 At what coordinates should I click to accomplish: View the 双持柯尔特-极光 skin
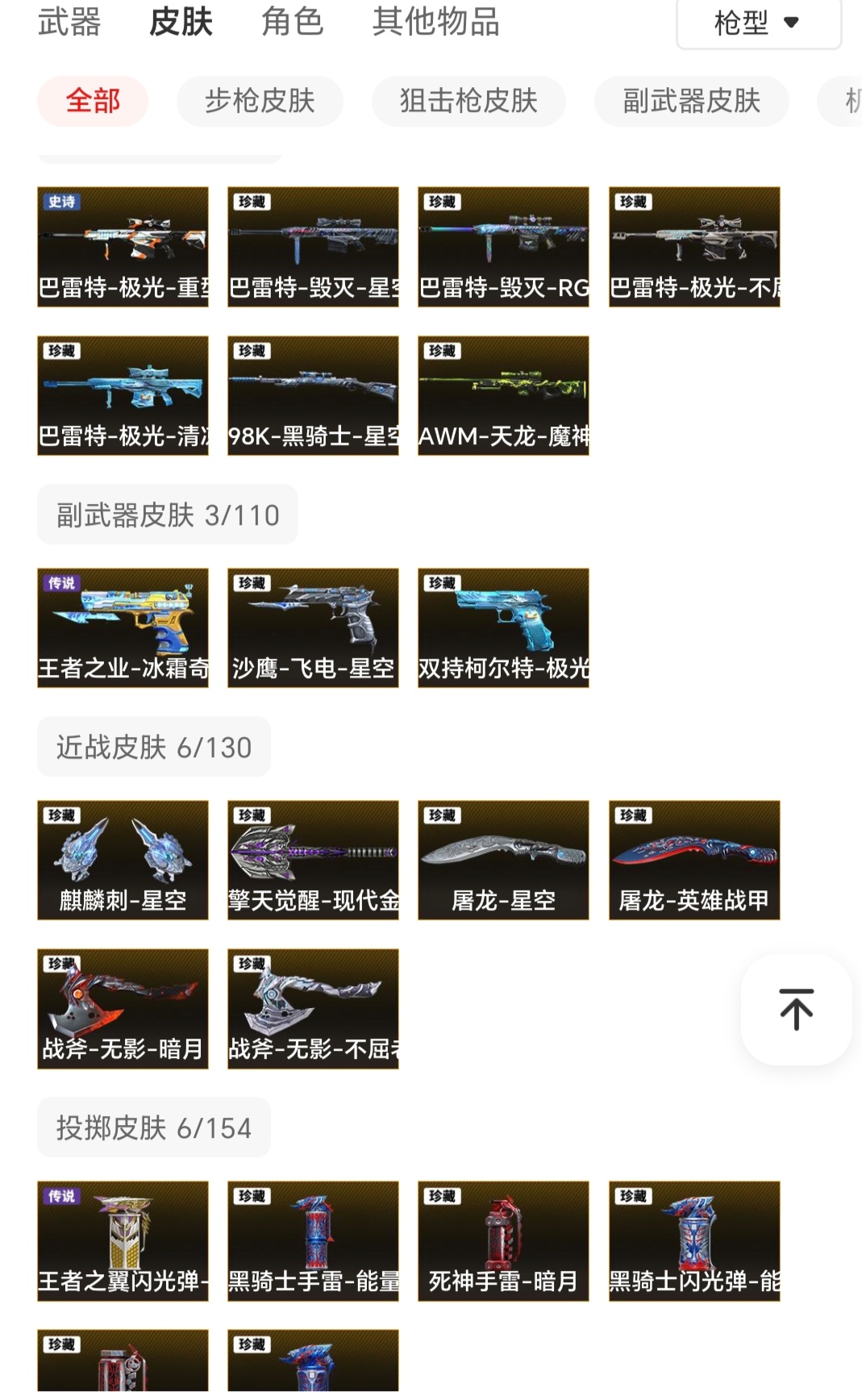click(503, 628)
